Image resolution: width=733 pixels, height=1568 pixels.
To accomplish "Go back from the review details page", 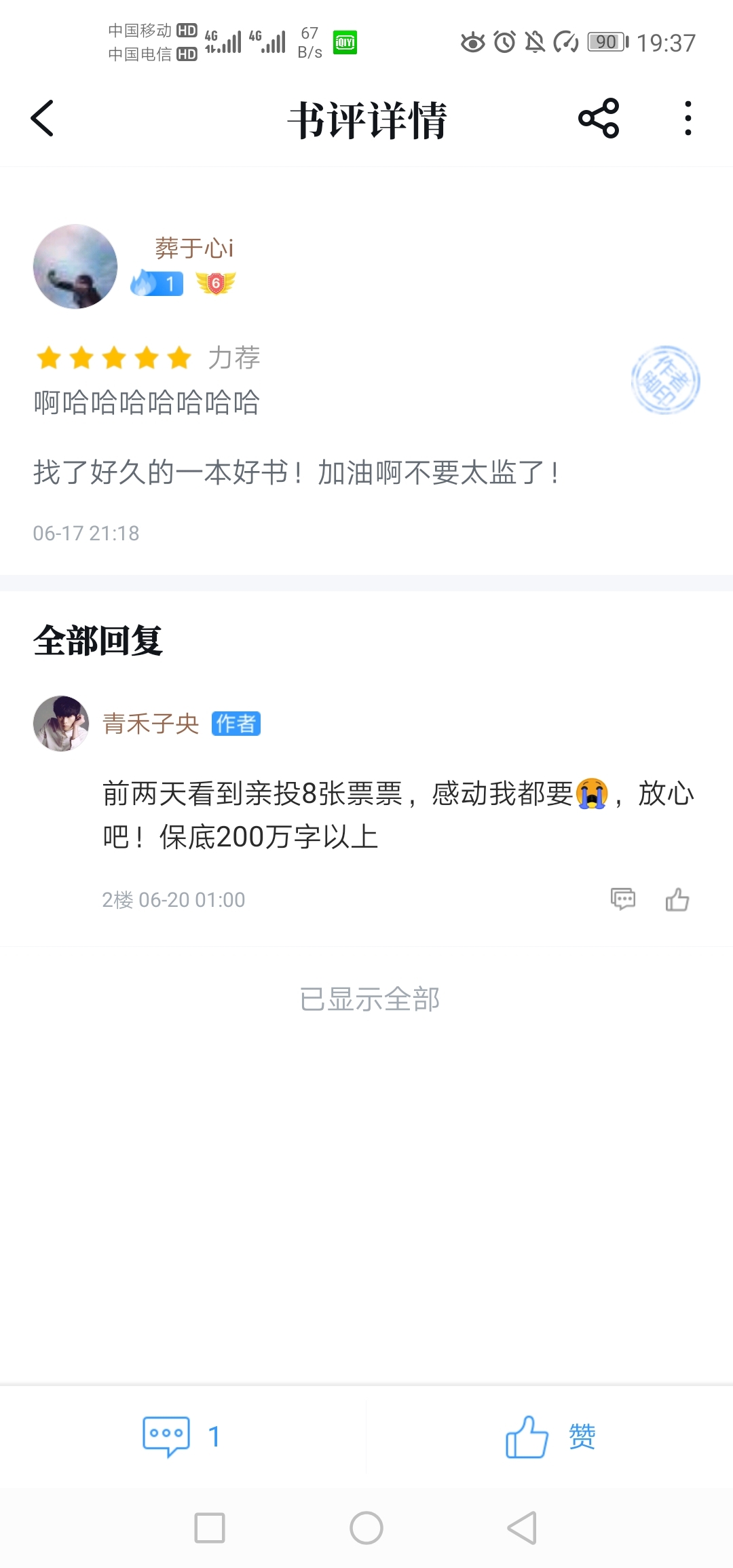I will tap(42, 119).
